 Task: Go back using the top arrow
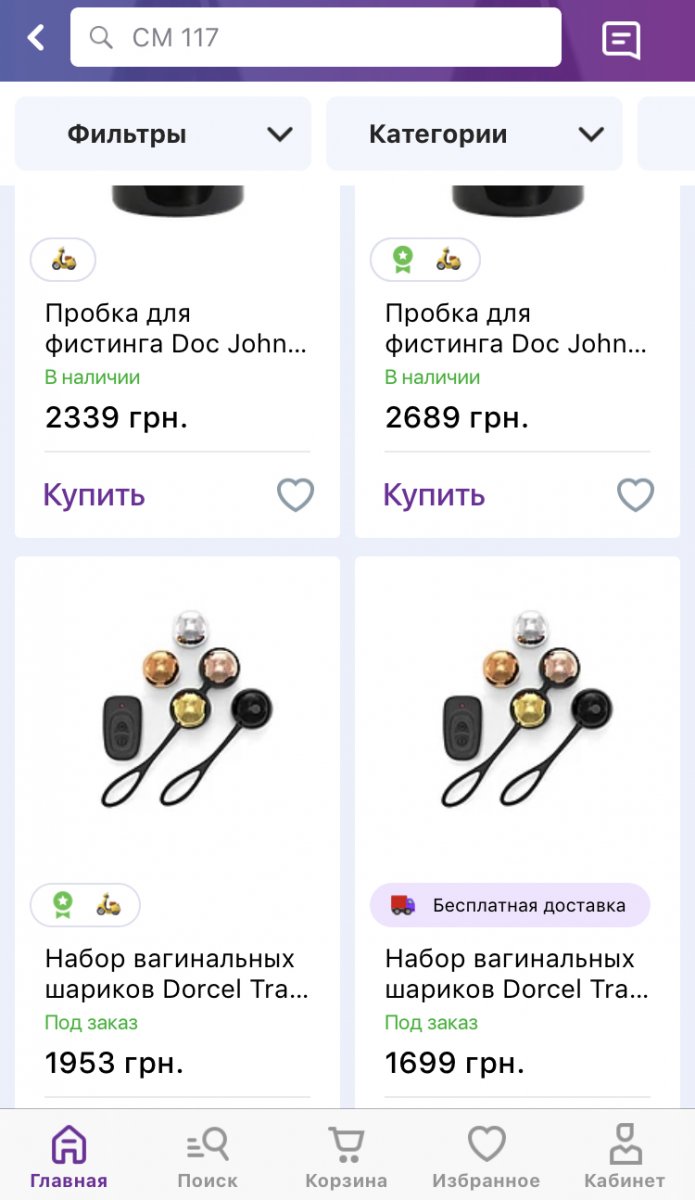click(x=36, y=38)
